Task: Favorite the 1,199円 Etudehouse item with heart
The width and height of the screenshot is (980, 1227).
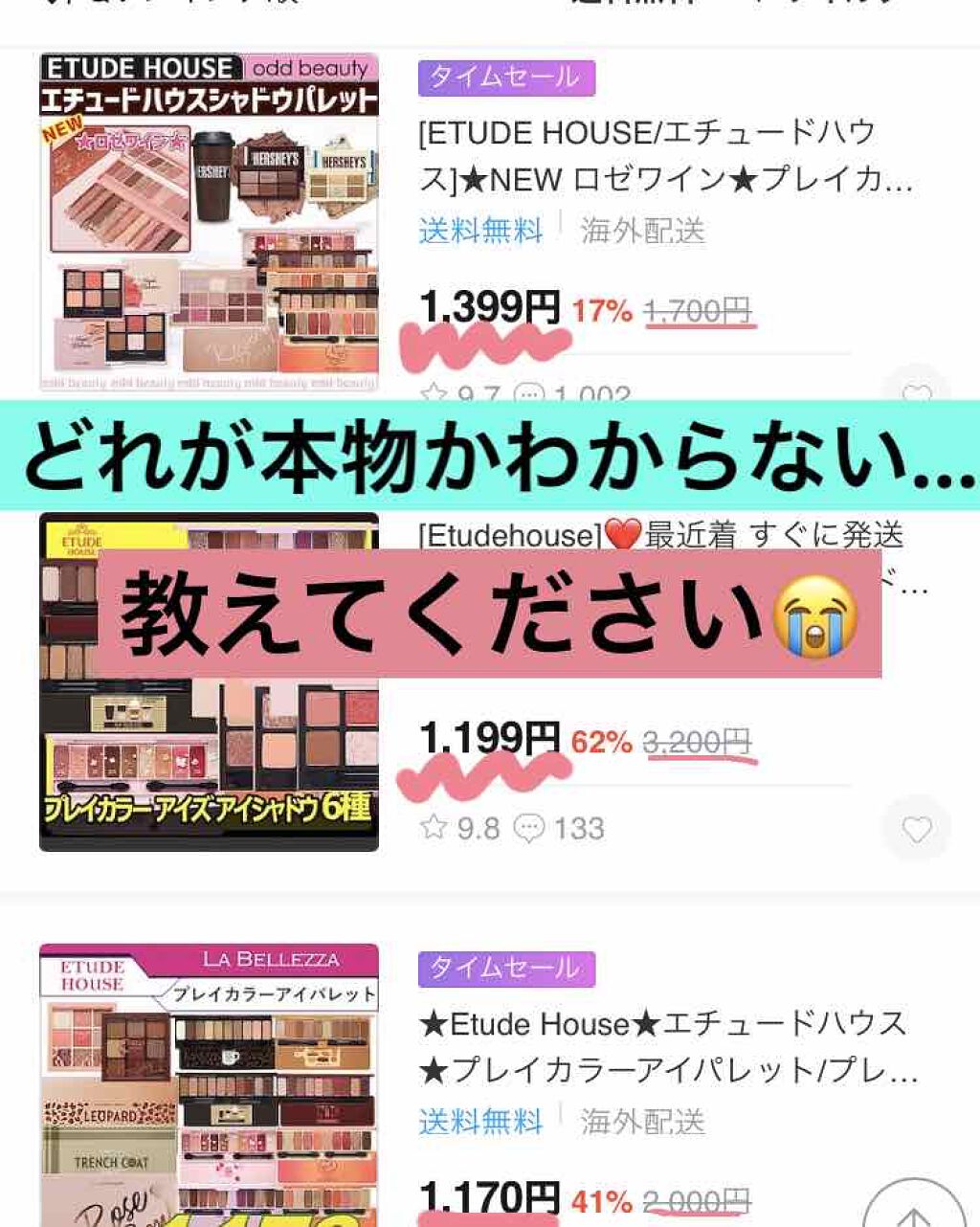Action: click(916, 829)
